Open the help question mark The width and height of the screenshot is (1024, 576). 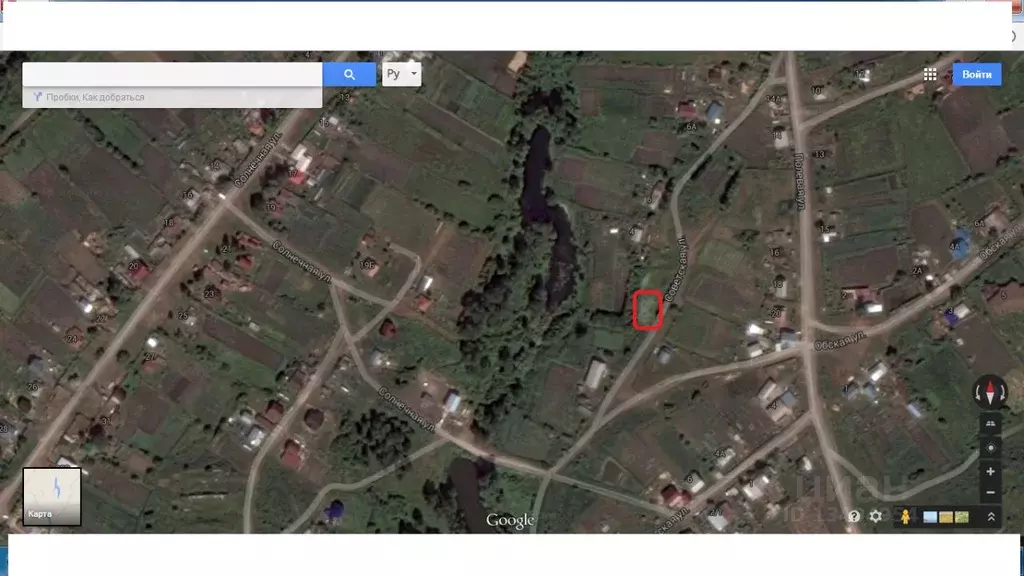(x=854, y=516)
